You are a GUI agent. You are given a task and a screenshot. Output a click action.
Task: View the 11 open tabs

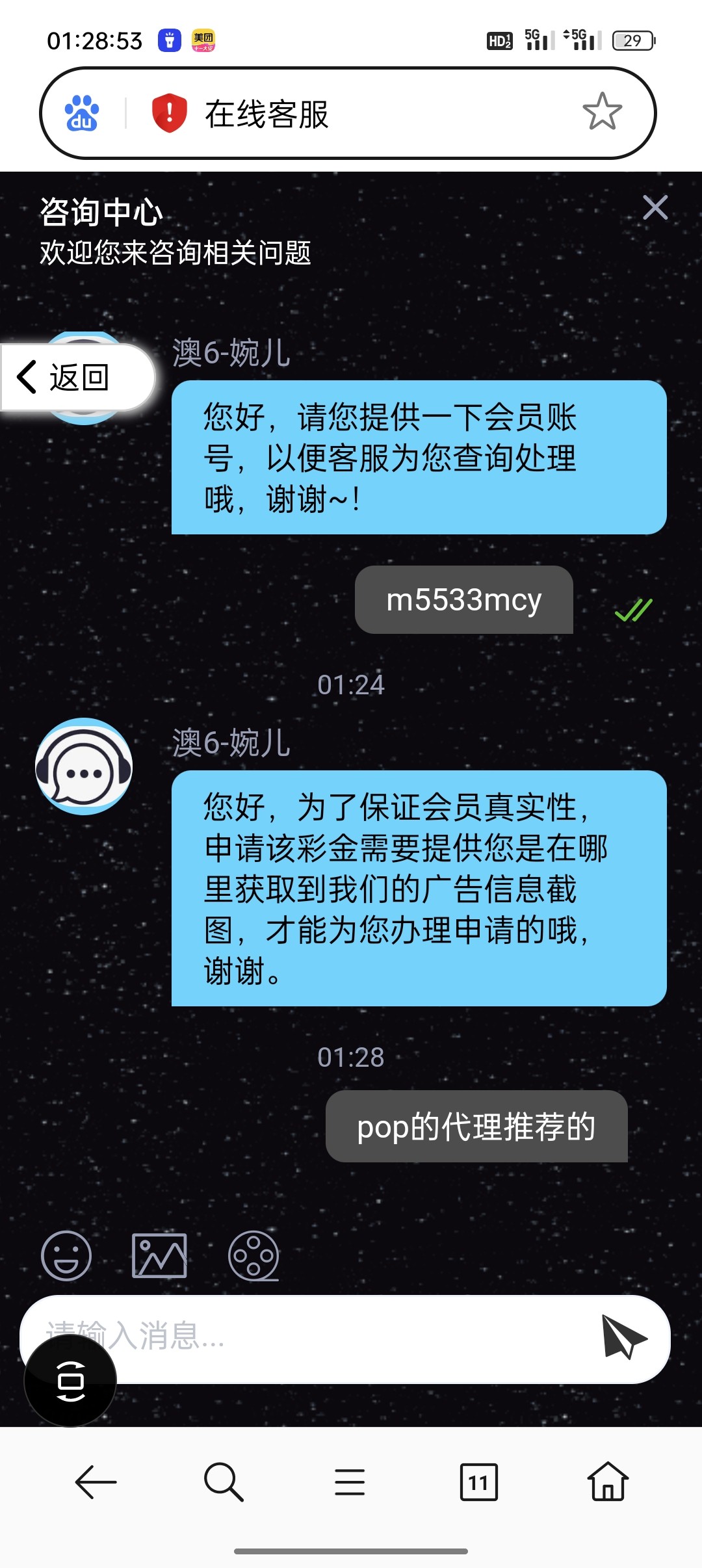coord(478,1483)
